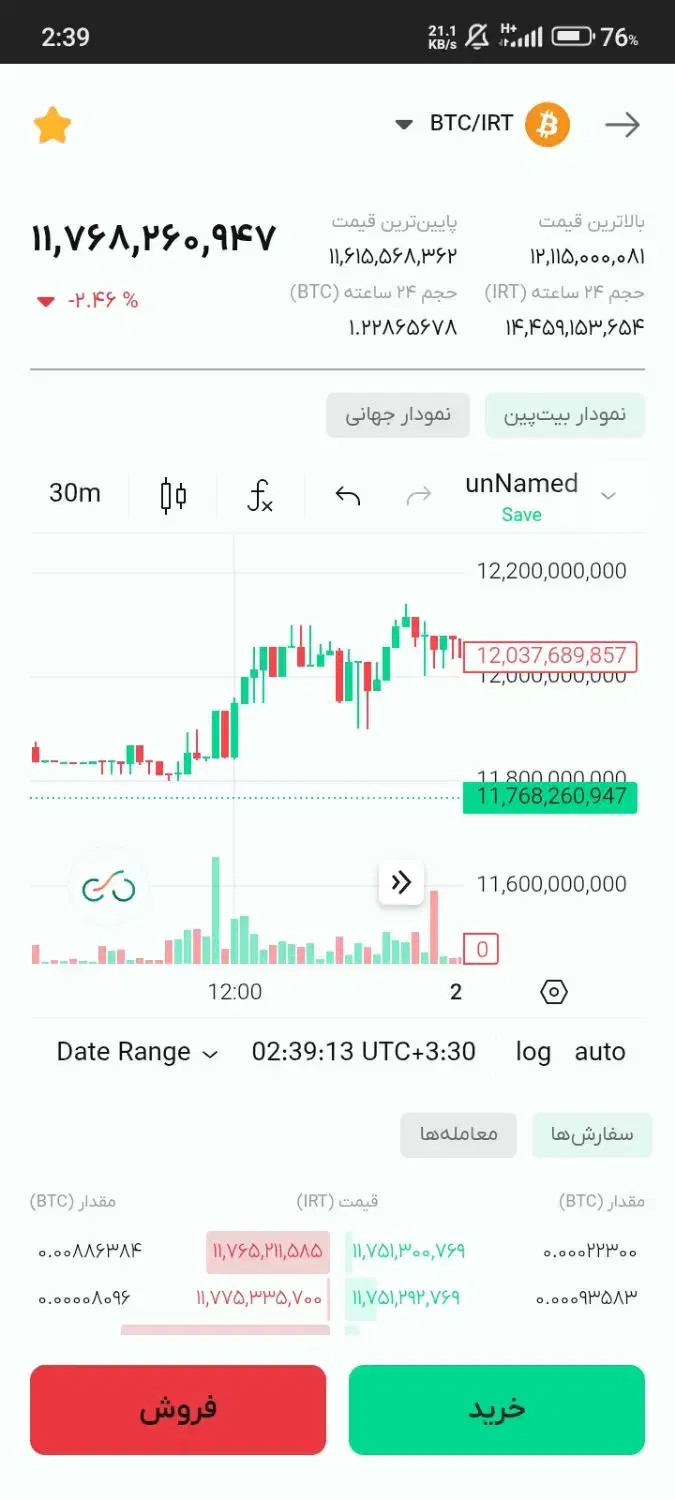The width and height of the screenshot is (675, 1500).
Task: Toggle auto scale on the chart
Action: click(600, 1052)
